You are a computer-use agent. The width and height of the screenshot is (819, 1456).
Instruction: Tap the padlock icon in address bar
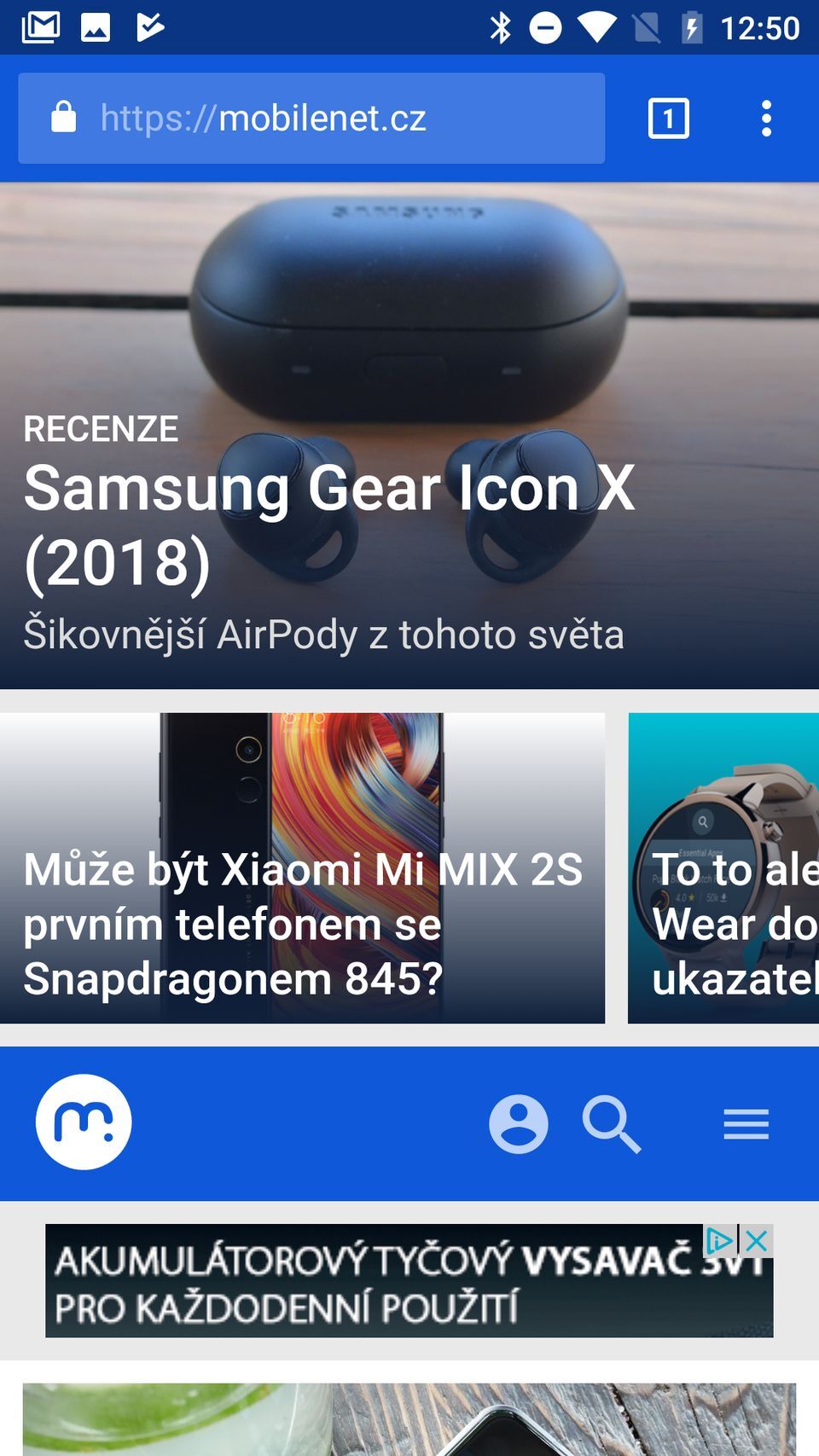pos(64,117)
